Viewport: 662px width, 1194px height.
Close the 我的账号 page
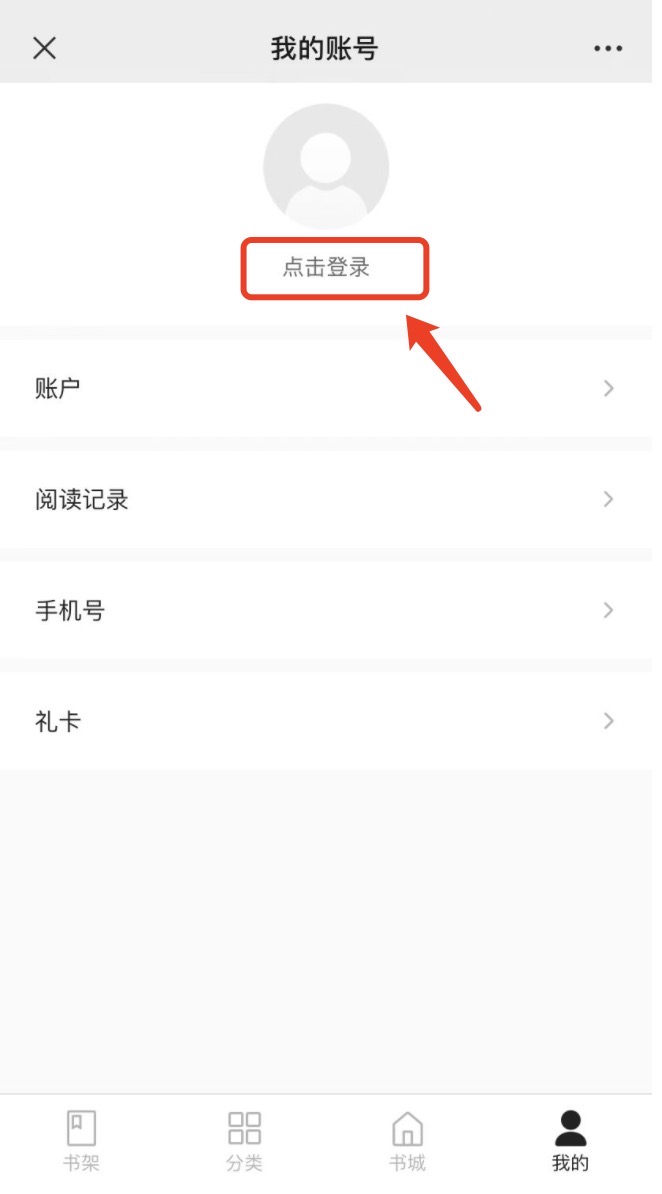(44, 48)
